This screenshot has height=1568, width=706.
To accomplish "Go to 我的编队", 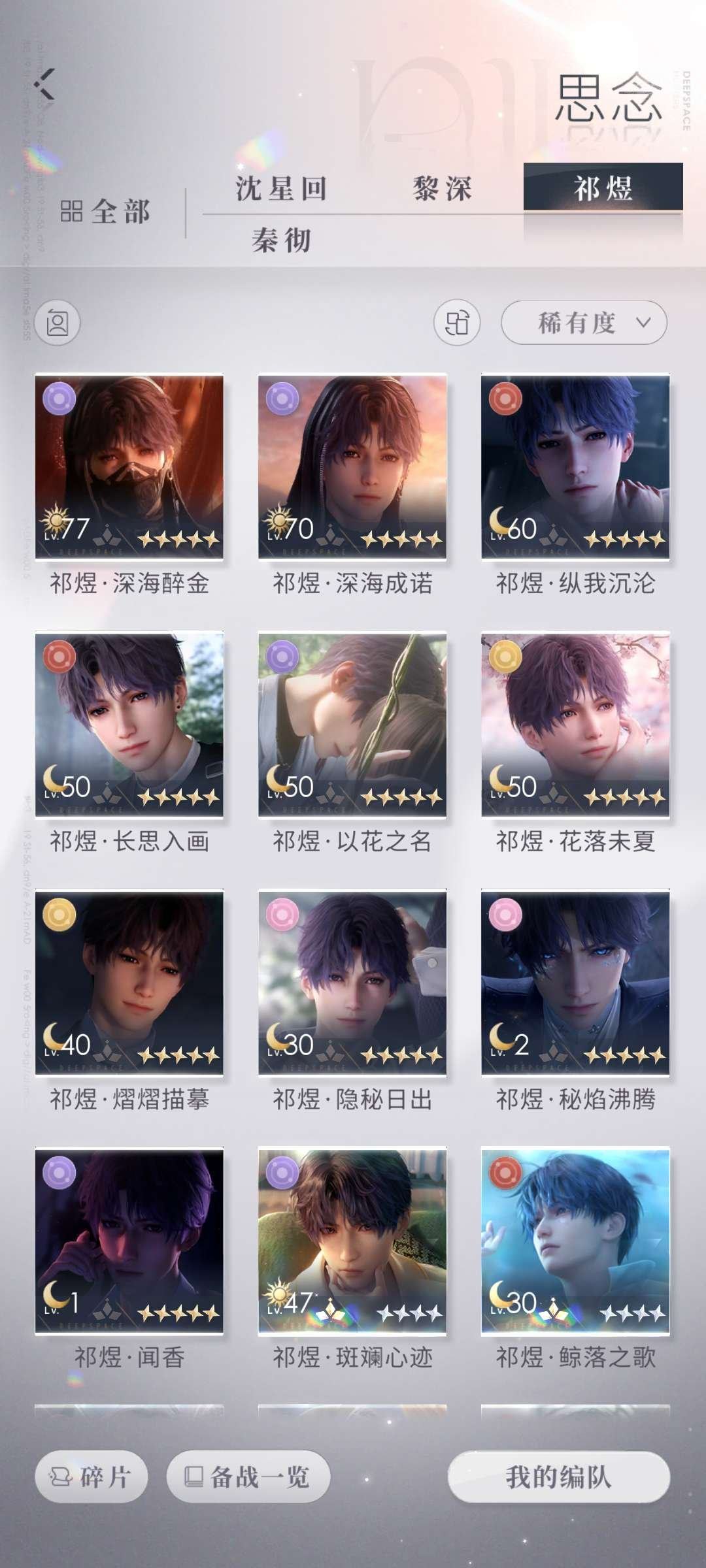I will click(559, 1477).
